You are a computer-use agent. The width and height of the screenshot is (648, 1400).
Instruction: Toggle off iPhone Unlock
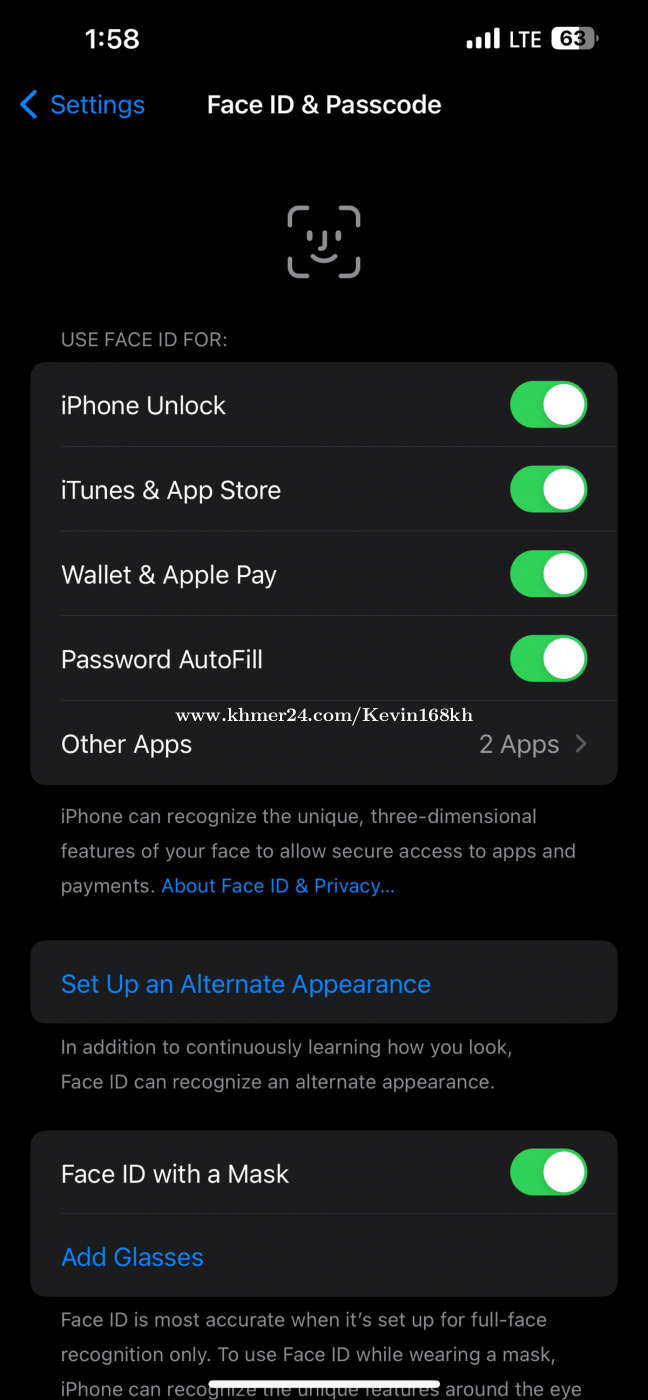548,405
